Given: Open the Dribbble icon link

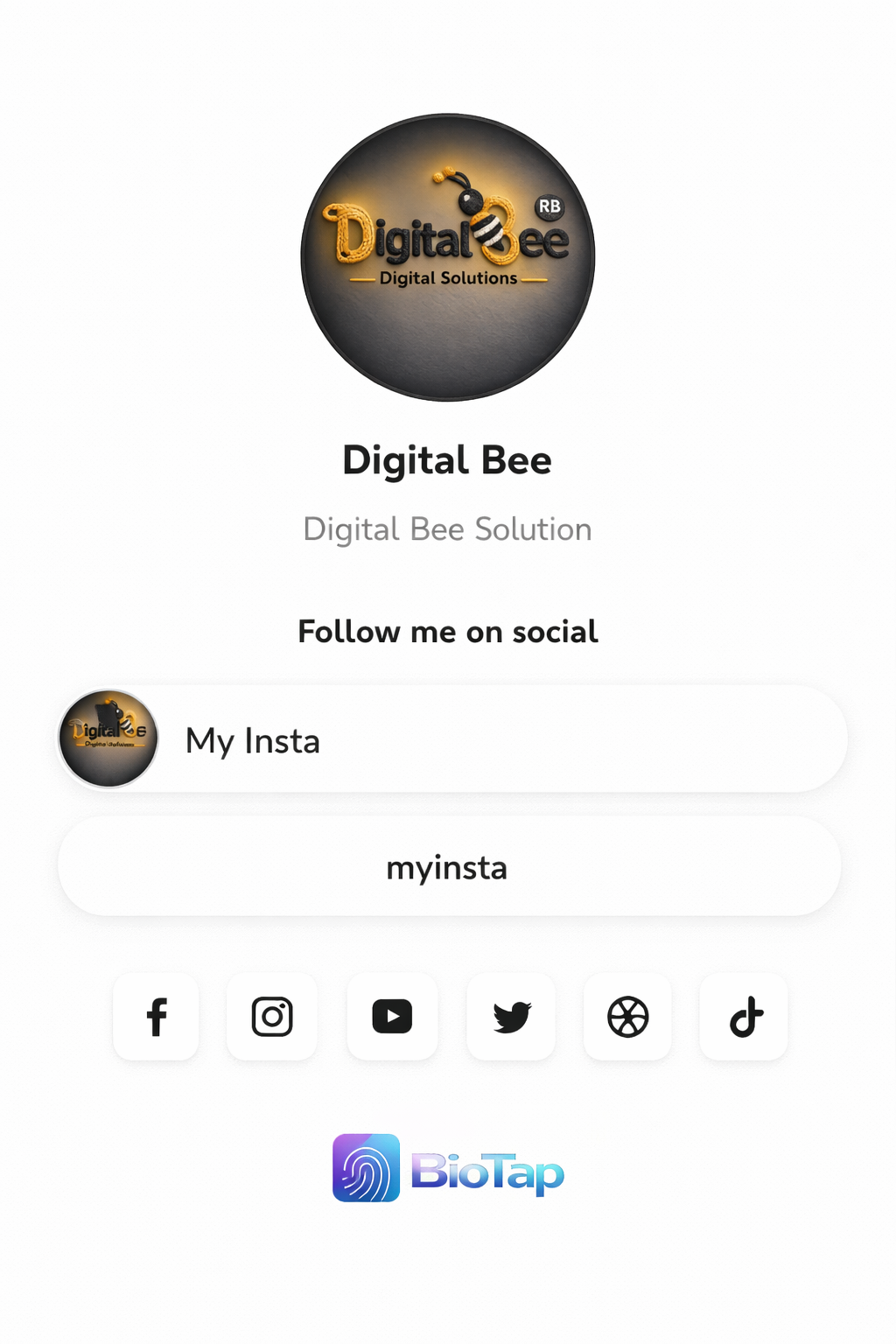Looking at the screenshot, I should pos(628,1017).
